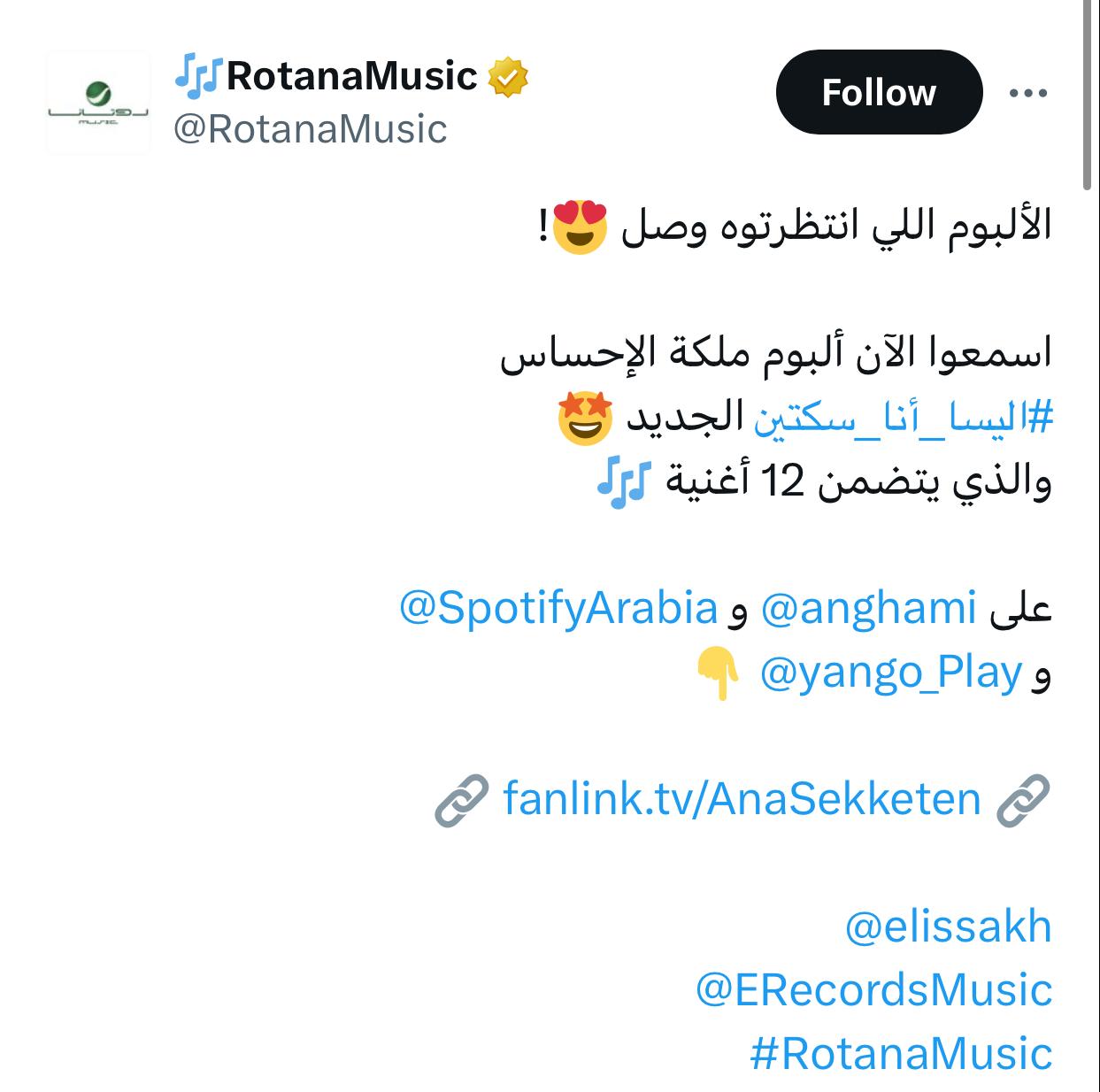
Task: Open the fanlink.tv/AnaSekketen link
Action: (742, 798)
